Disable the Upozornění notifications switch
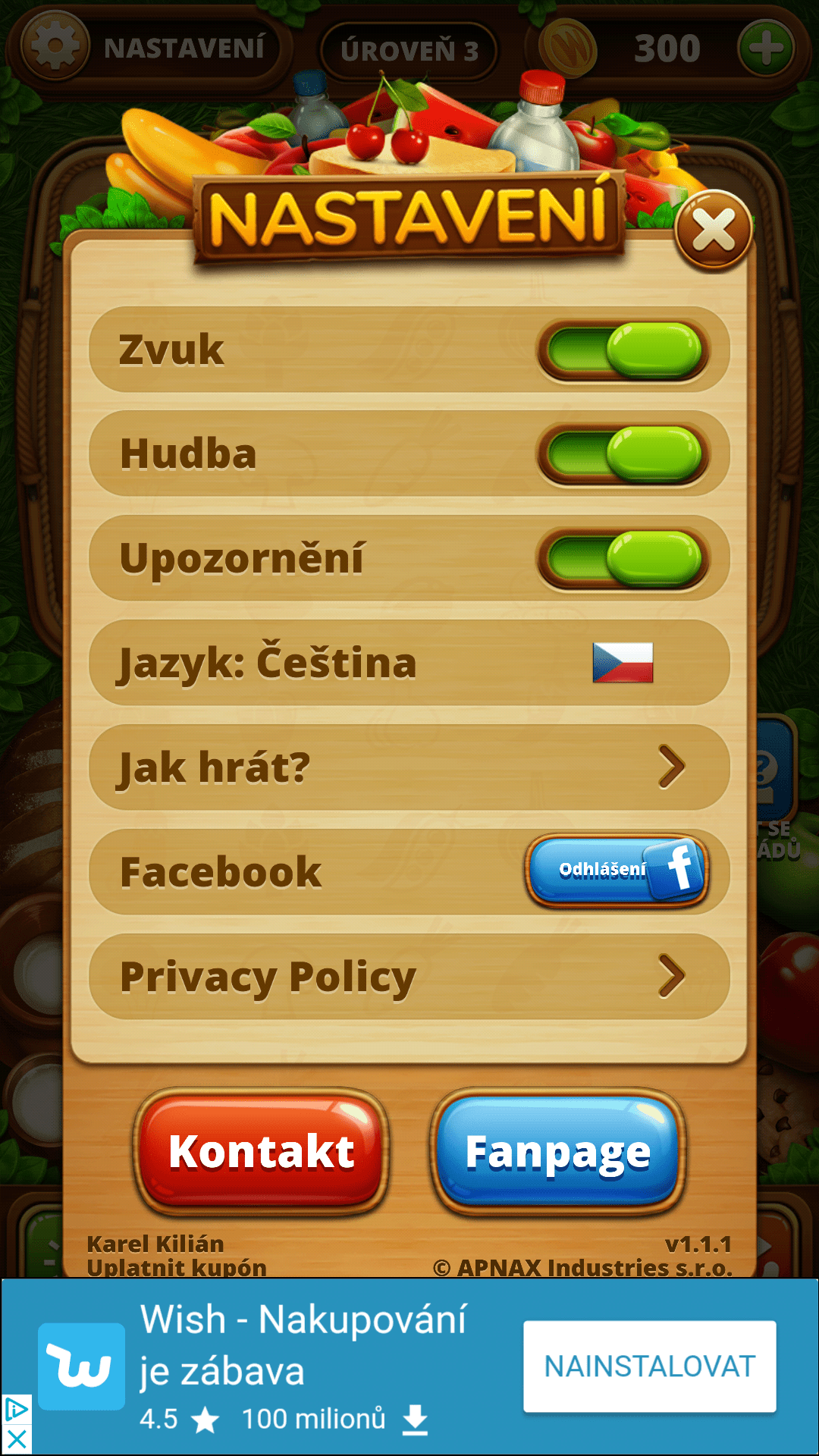The image size is (819, 1456). 623,559
